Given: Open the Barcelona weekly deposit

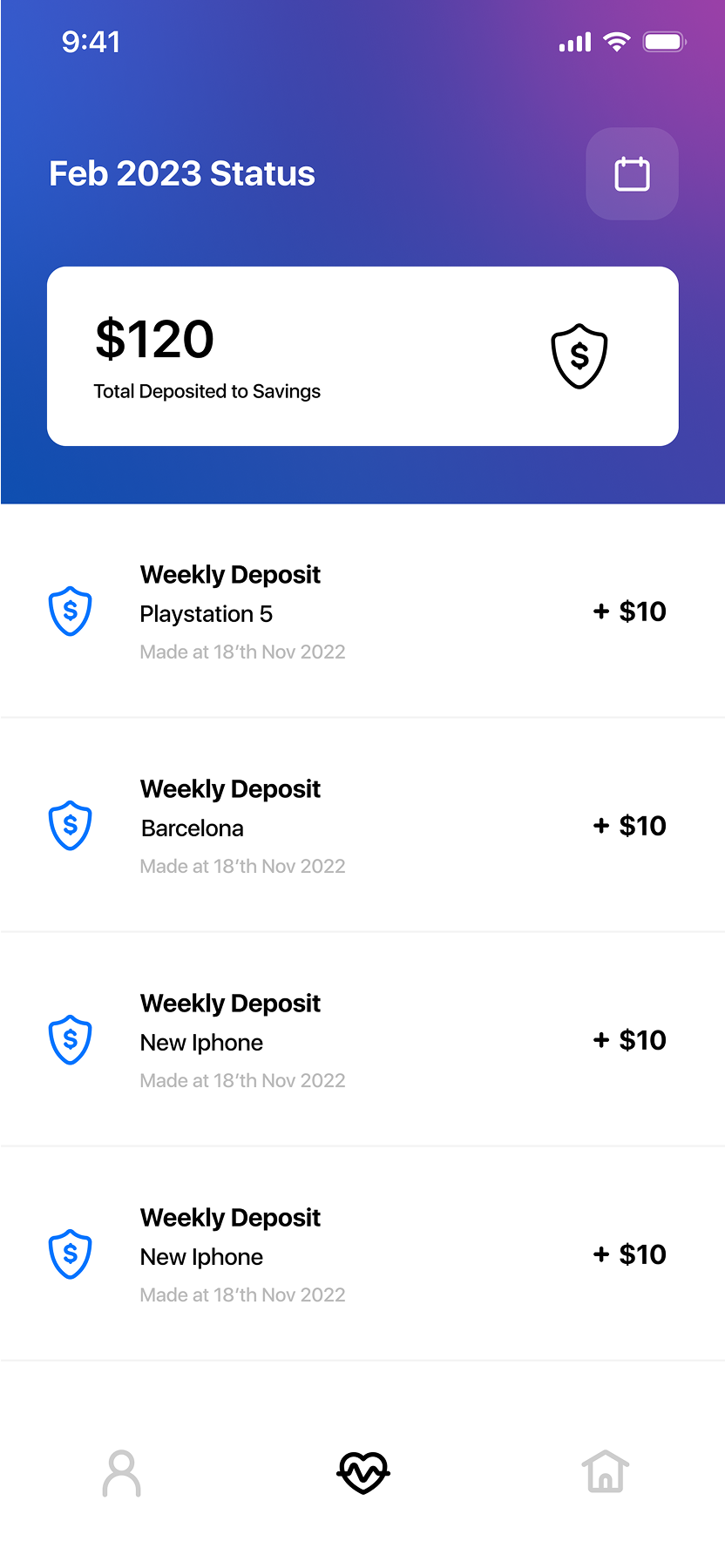Looking at the screenshot, I should coord(362,826).
